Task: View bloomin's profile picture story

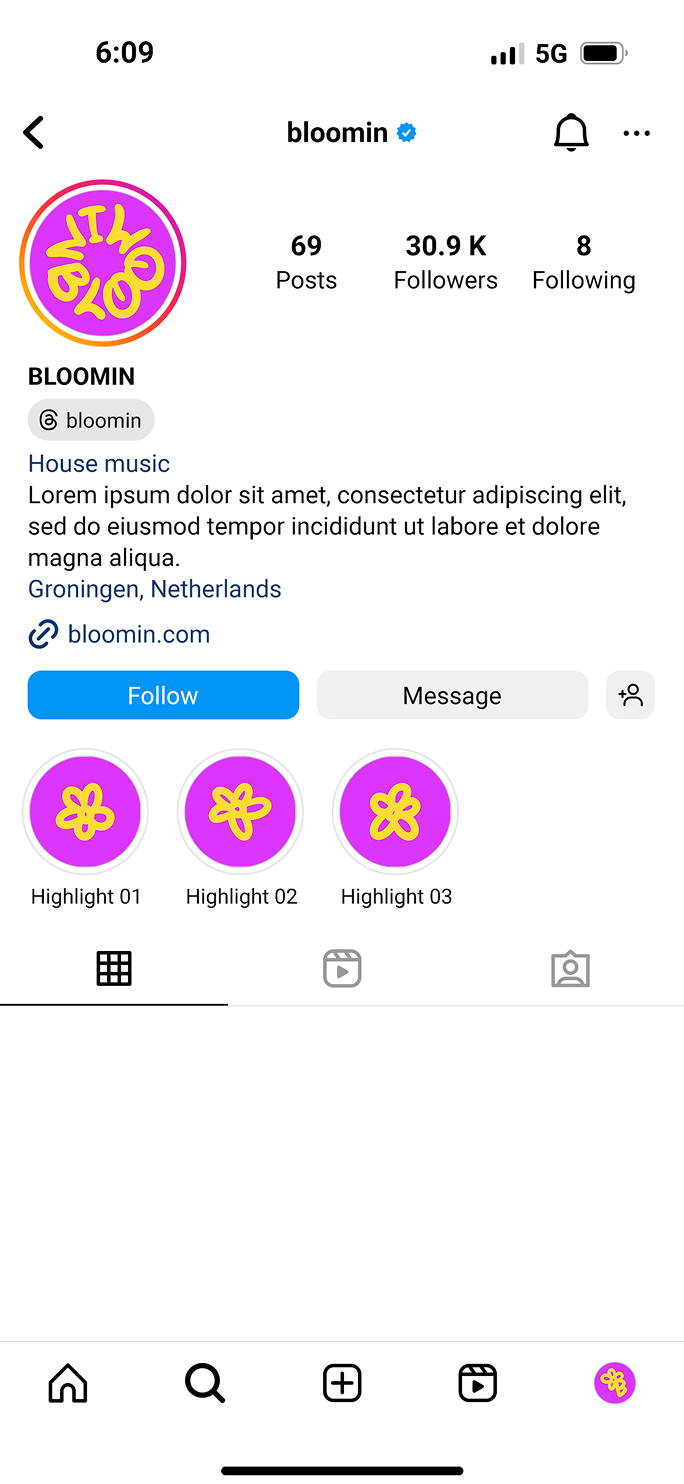Action: click(x=103, y=263)
